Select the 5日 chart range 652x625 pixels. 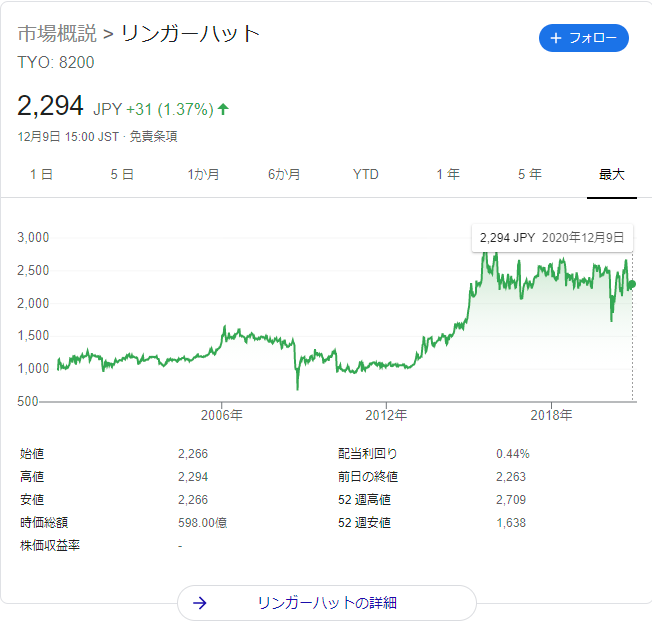[x=122, y=174]
